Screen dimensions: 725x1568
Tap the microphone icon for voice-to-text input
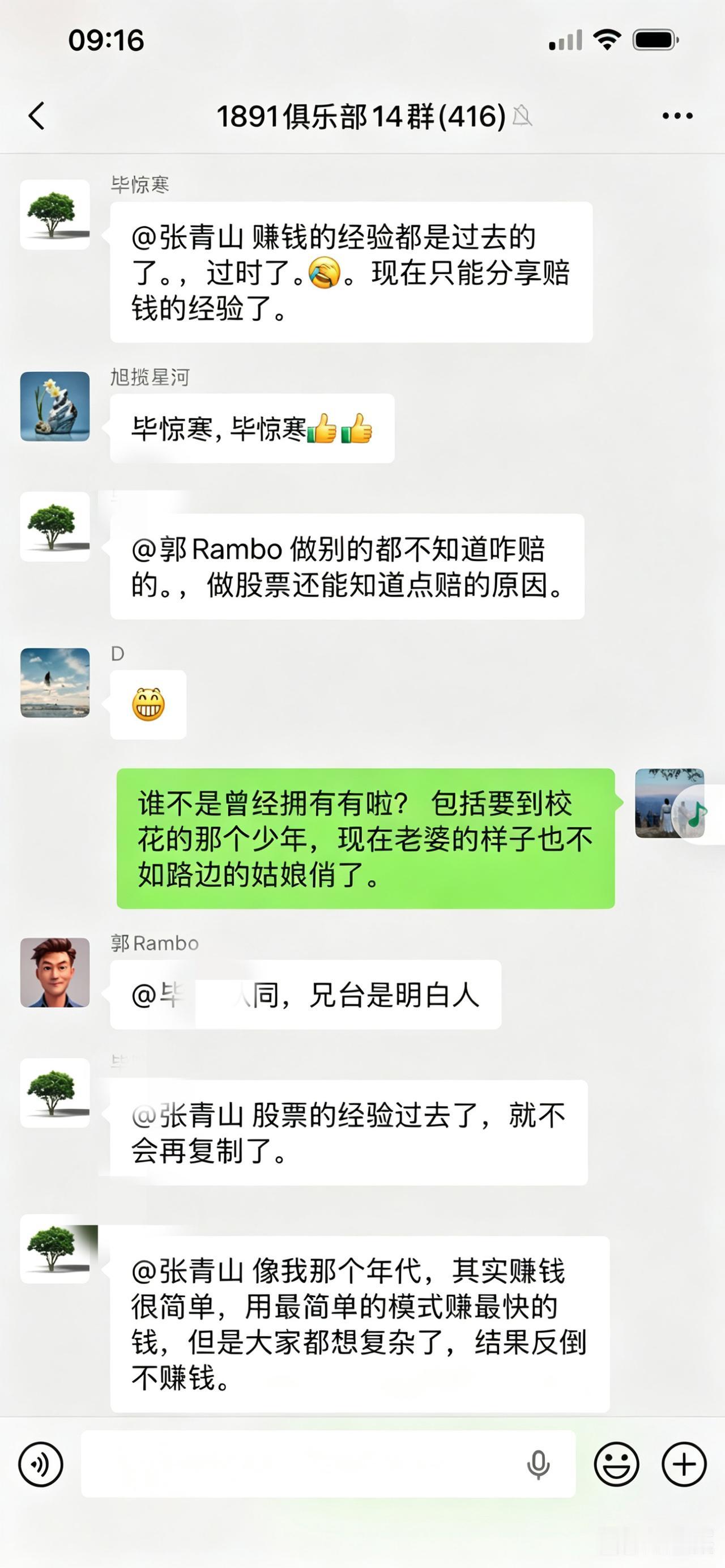[538, 1464]
